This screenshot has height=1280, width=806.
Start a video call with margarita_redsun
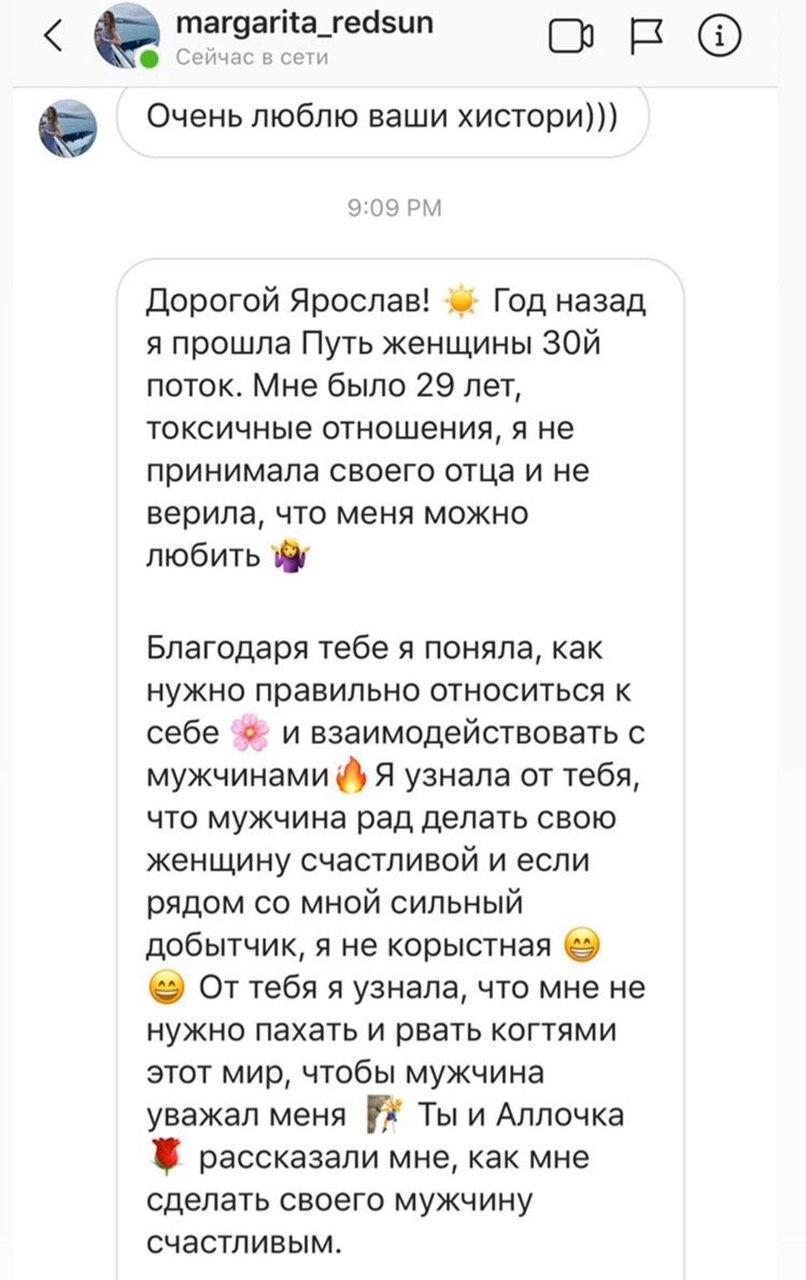[x=572, y=38]
